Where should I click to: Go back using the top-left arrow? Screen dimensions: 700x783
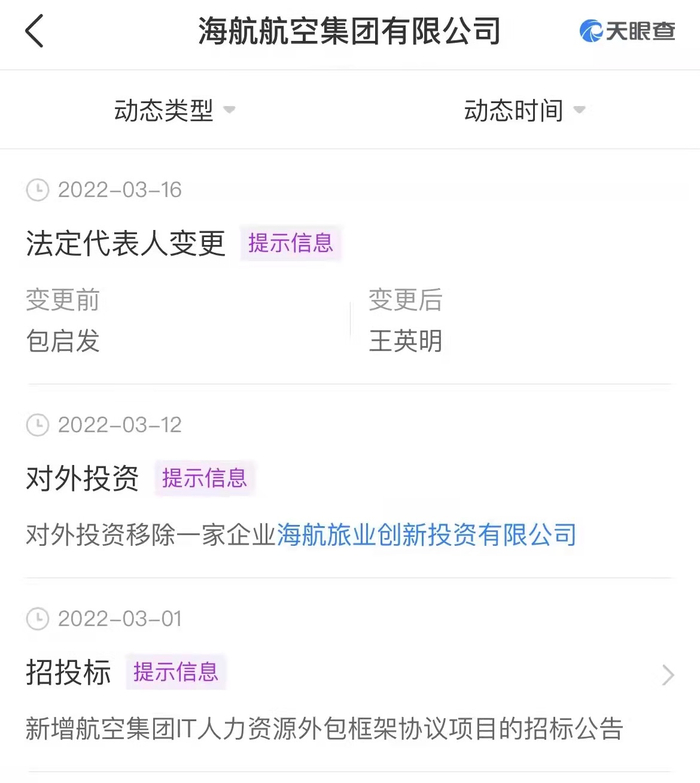pyautogui.click(x=35, y=31)
